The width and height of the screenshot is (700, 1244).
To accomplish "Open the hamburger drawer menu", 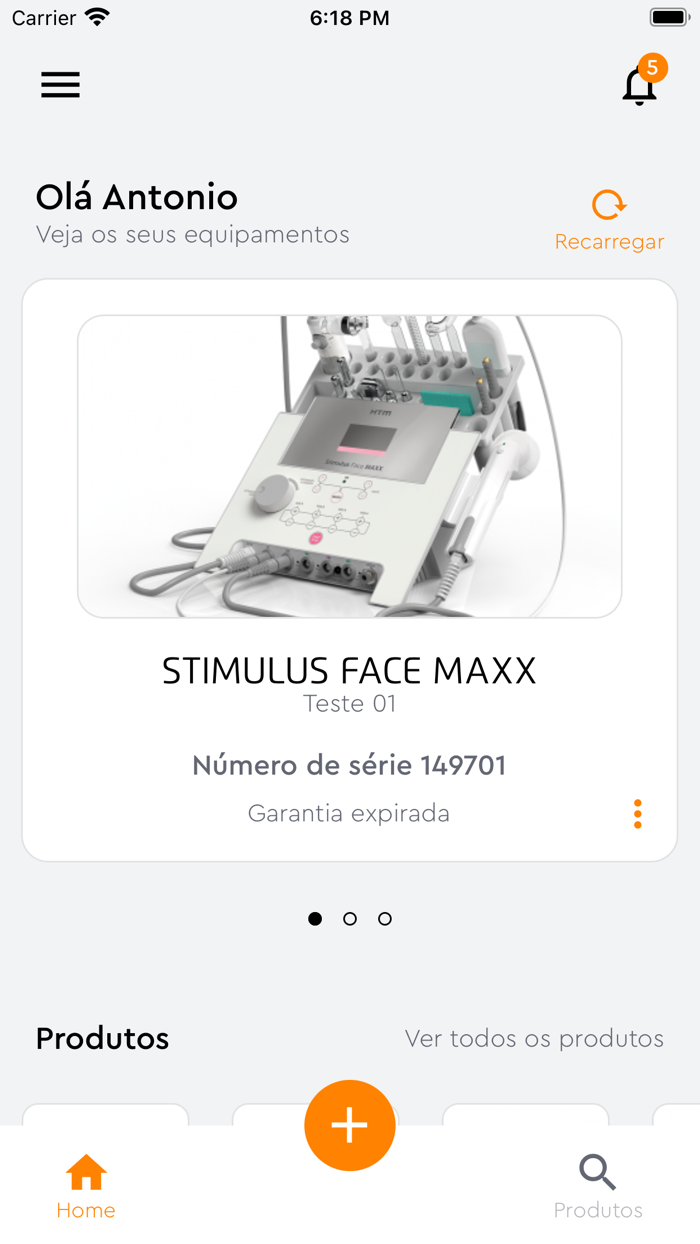I will pyautogui.click(x=60, y=85).
